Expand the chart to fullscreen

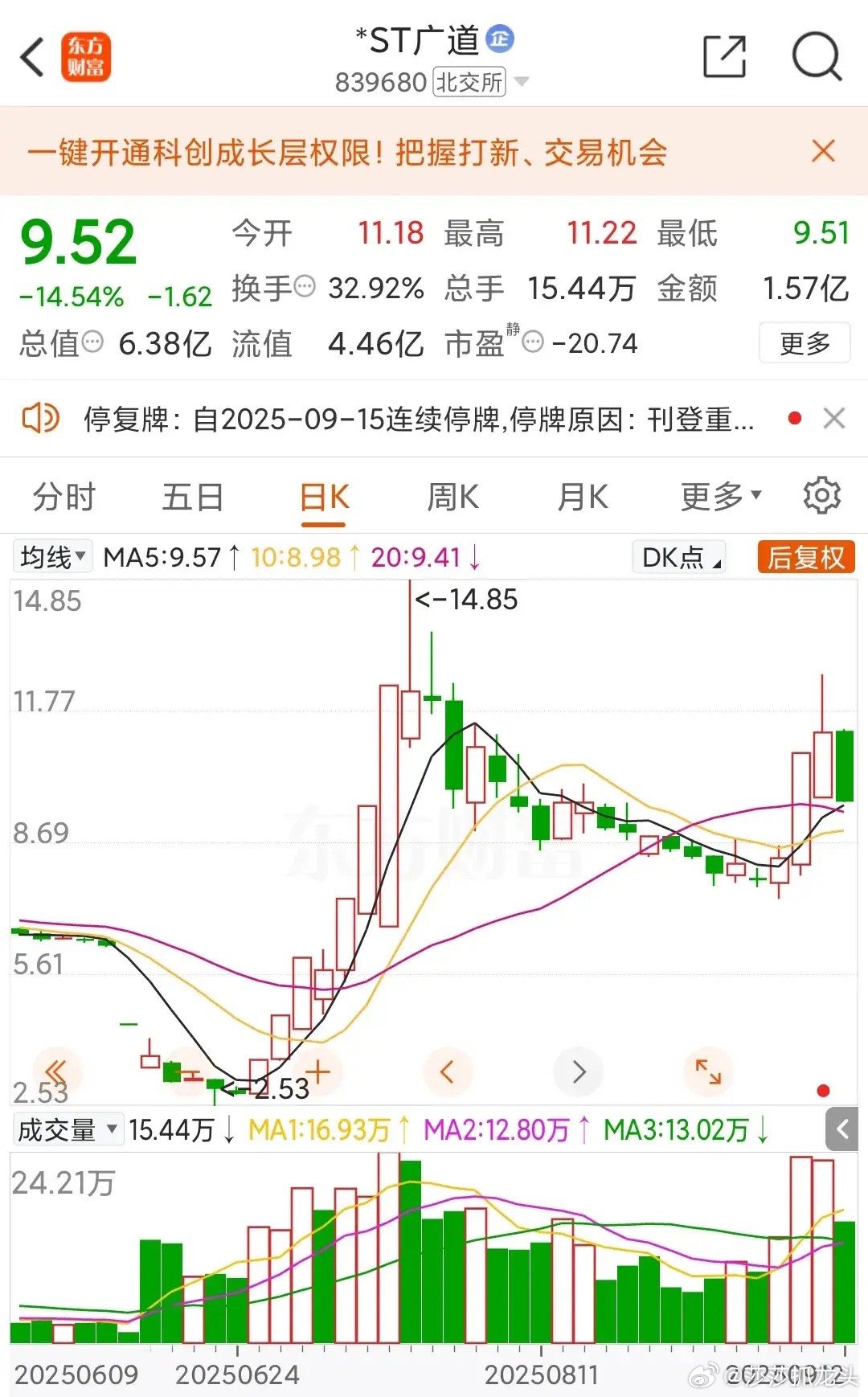[x=708, y=1071]
